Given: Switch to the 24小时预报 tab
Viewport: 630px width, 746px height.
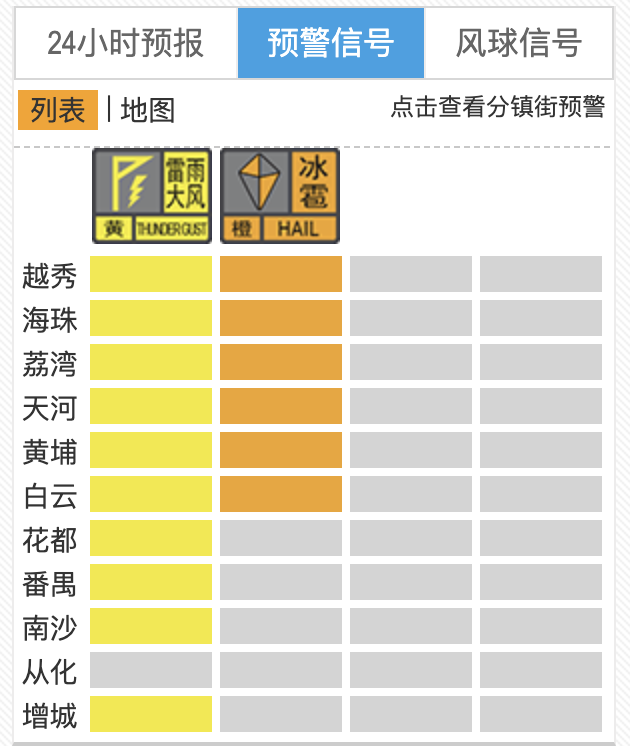Looking at the screenshot, I should tap(126, 43).
